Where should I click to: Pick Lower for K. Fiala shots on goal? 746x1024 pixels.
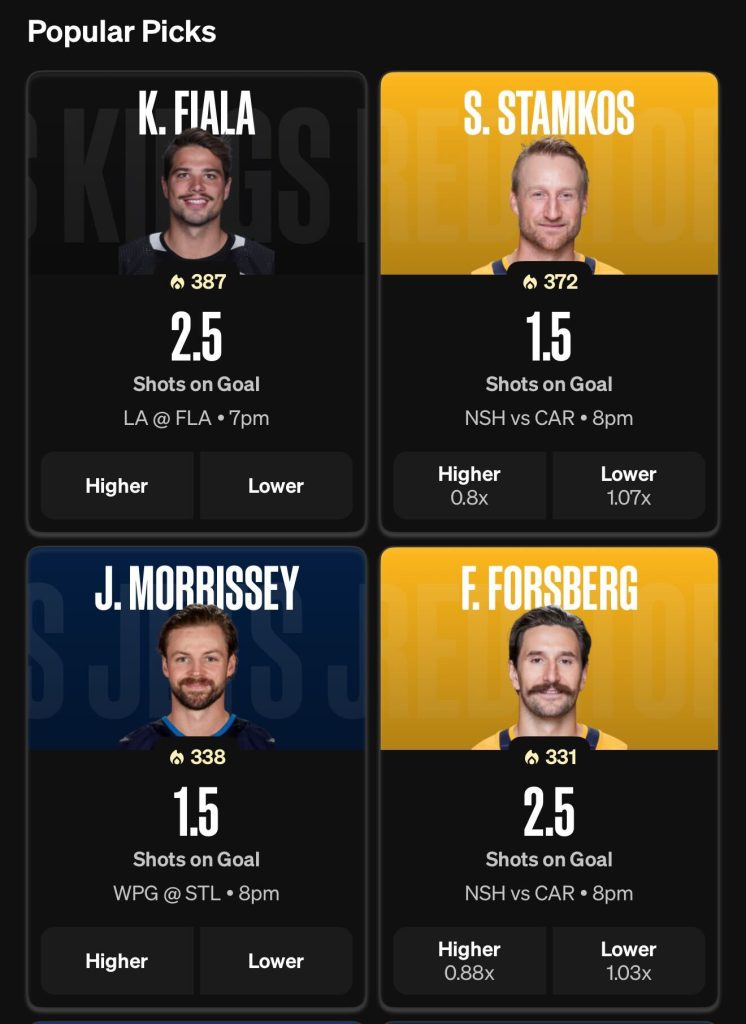click(x=276, y=486)
